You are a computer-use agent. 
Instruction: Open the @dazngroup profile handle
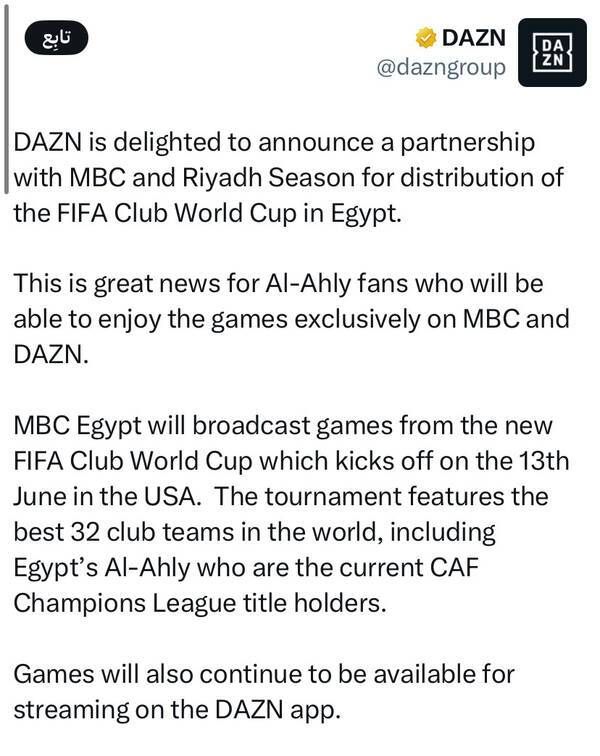tap(440, 69)
